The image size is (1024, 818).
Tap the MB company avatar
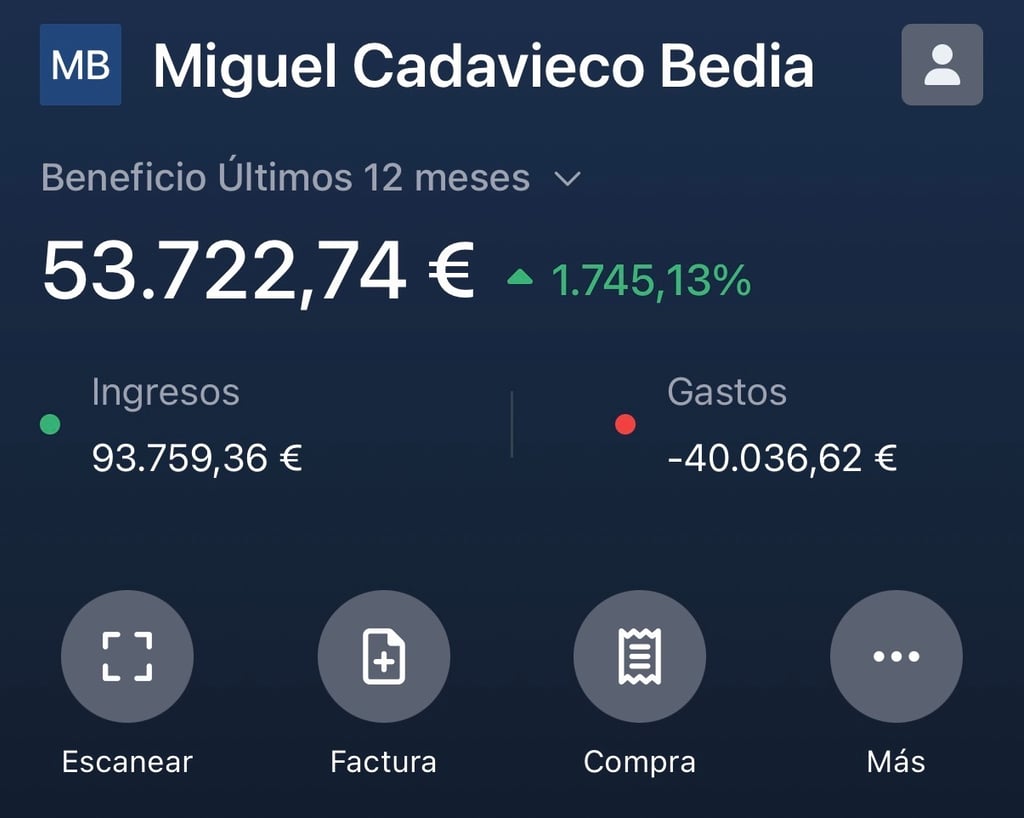(x=80, y=65)
